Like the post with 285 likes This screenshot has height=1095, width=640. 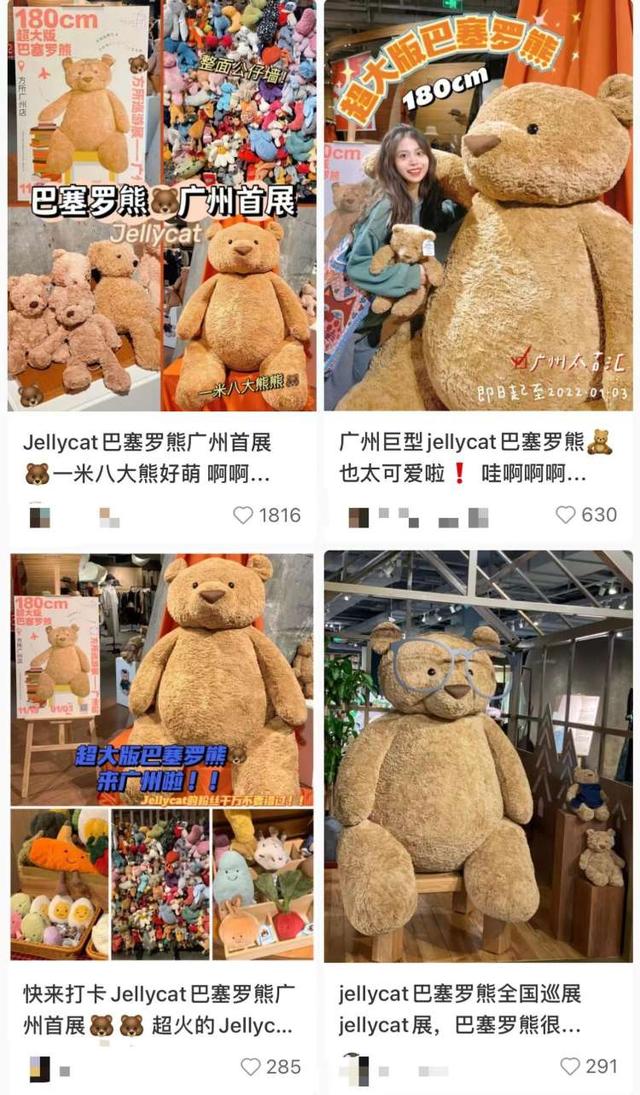click(250, 1067)
